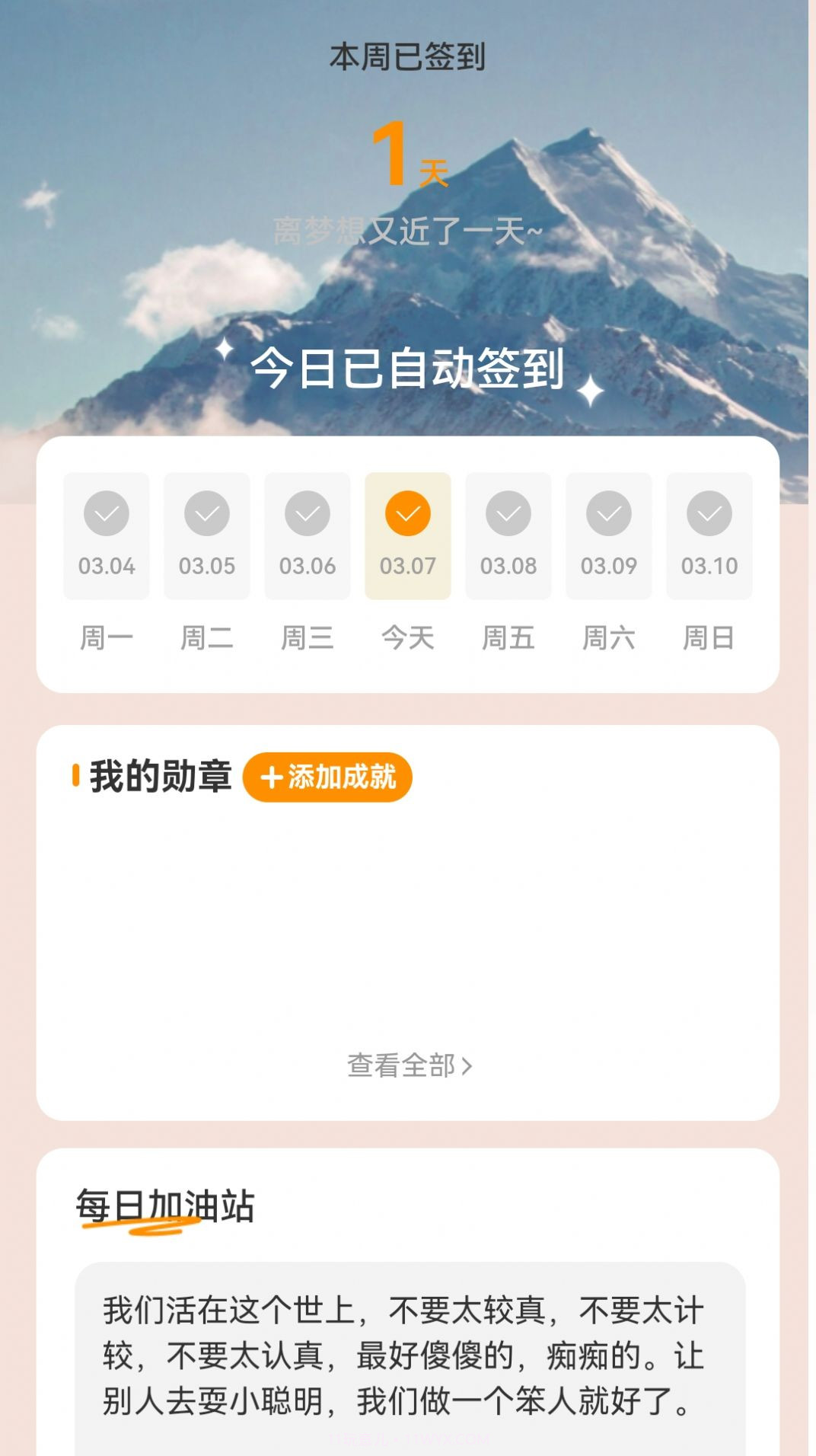Toggle the 周五 date card check-in

tap(508, 535)
